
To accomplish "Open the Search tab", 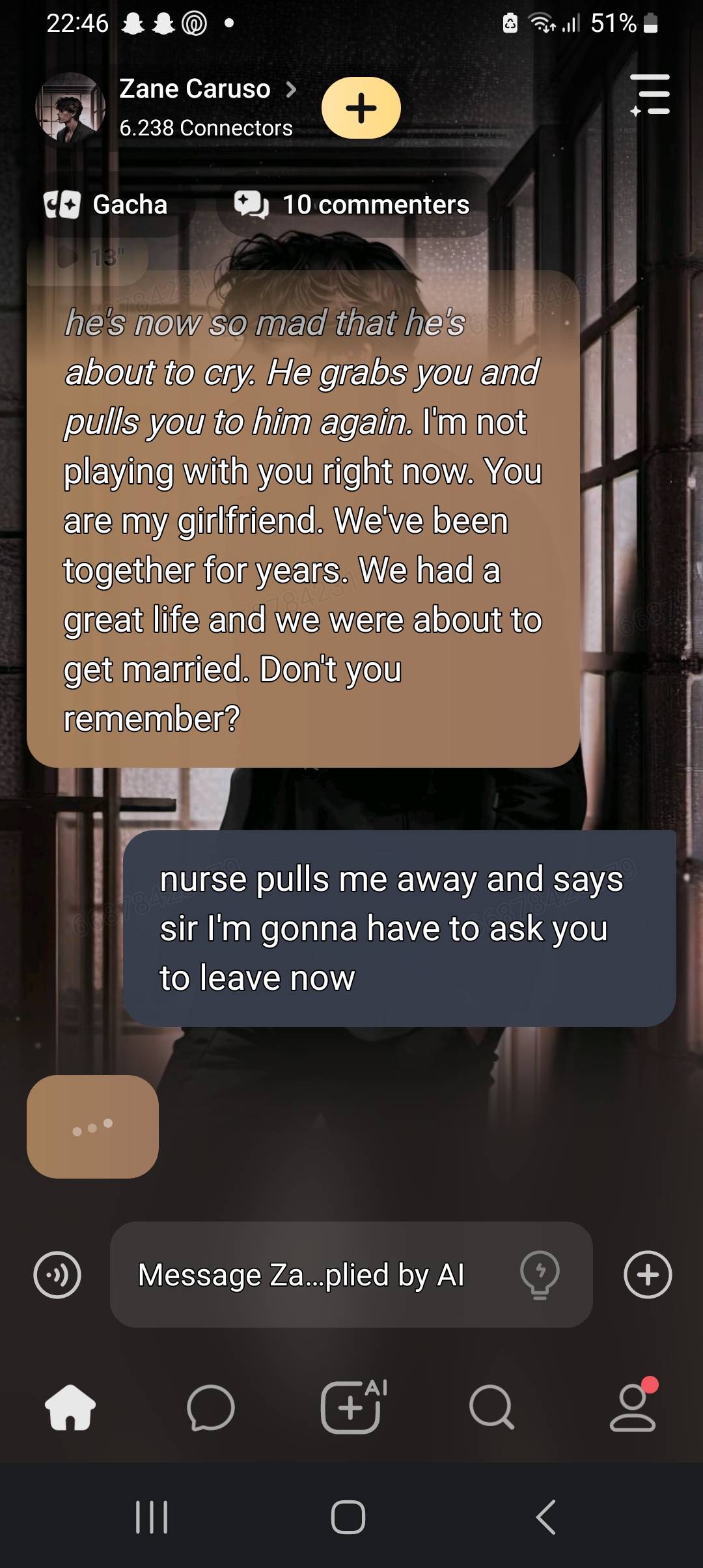I will point(492,1408).
